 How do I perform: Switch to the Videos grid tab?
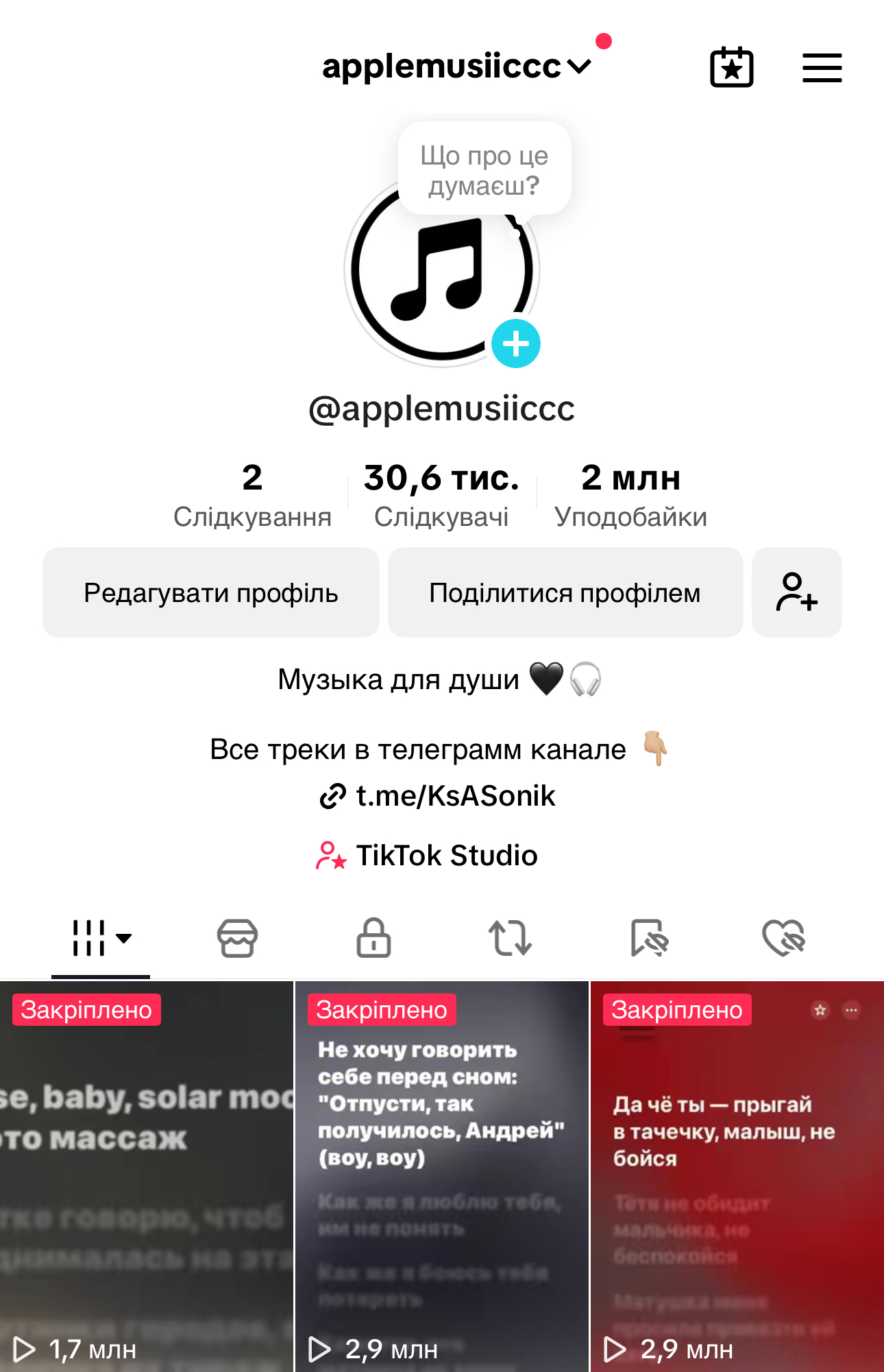(89, 939)
